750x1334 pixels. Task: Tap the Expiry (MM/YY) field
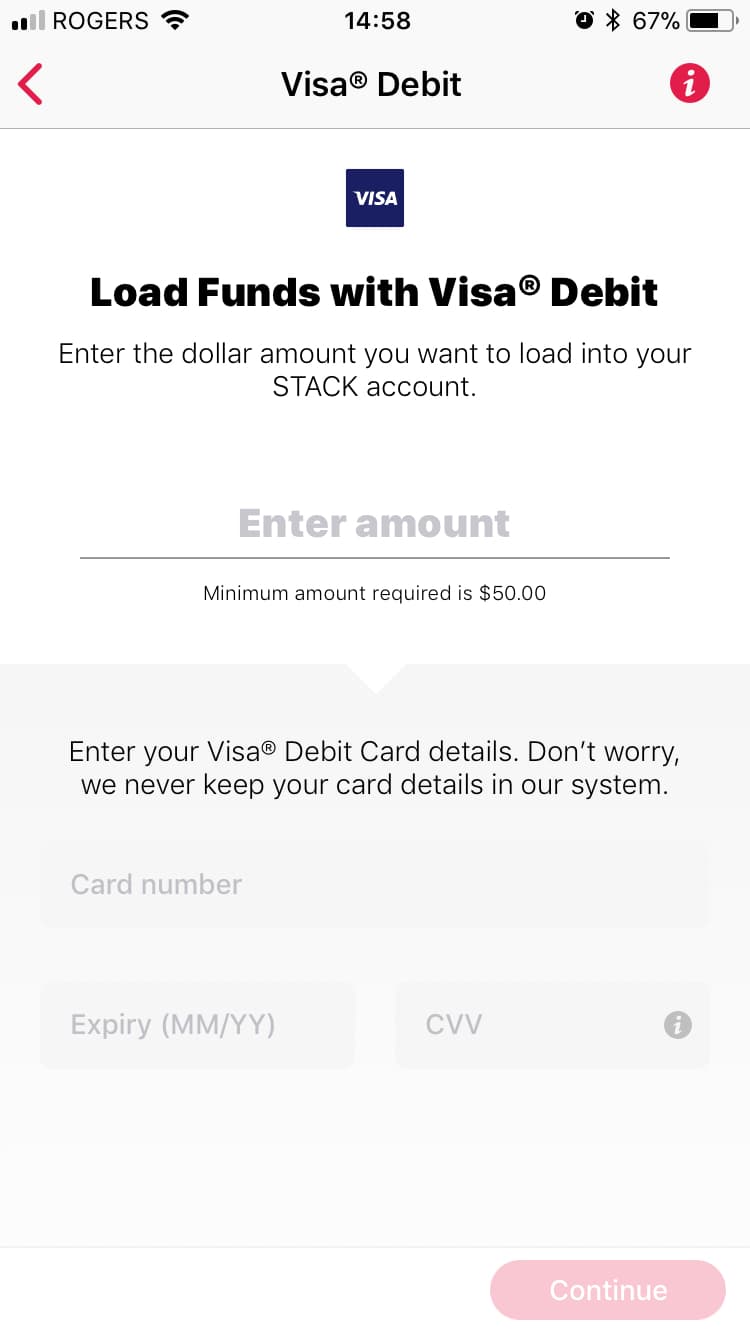[x=197, y=1025]
